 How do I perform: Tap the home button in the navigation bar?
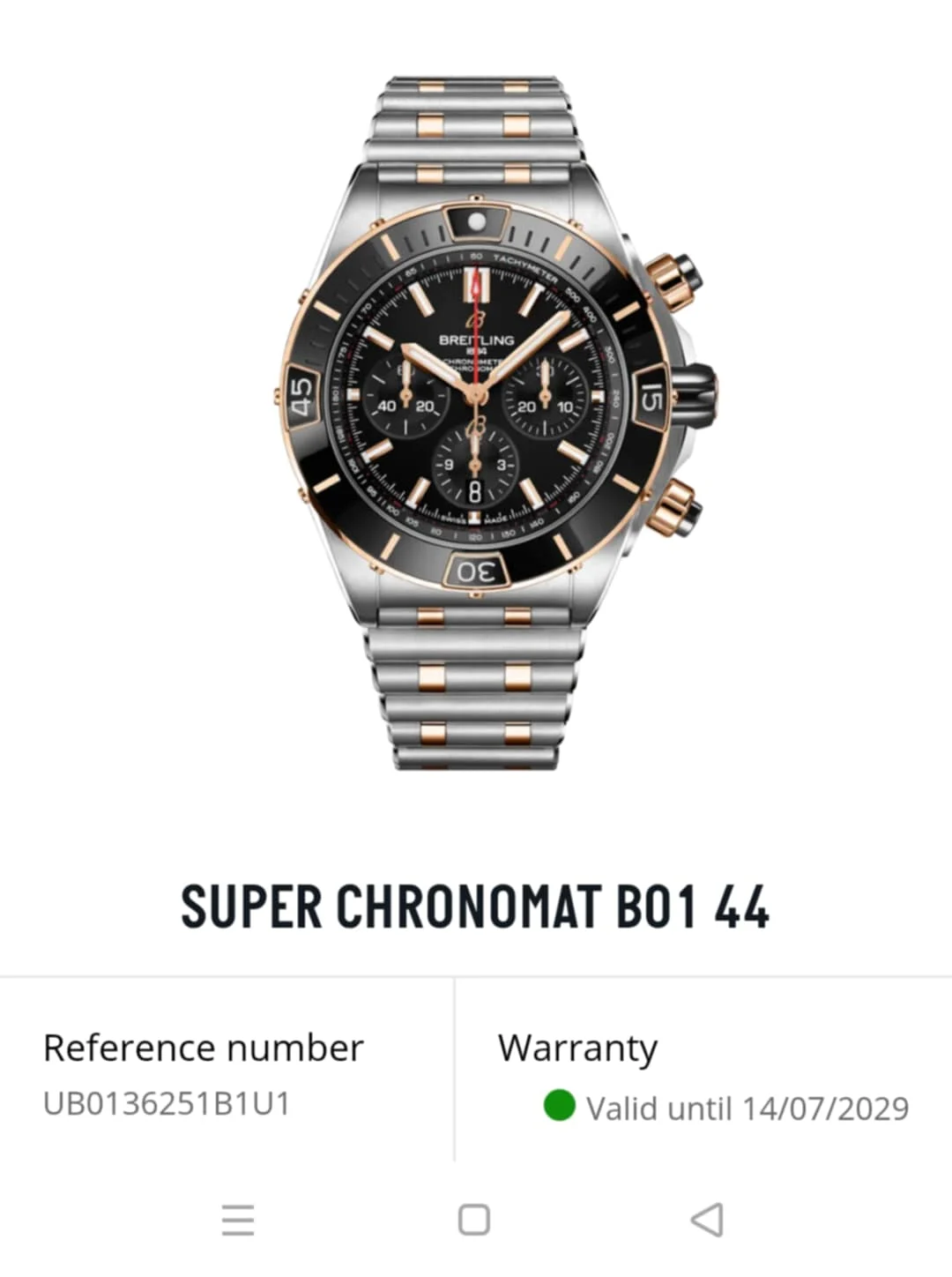point(474,1220)
